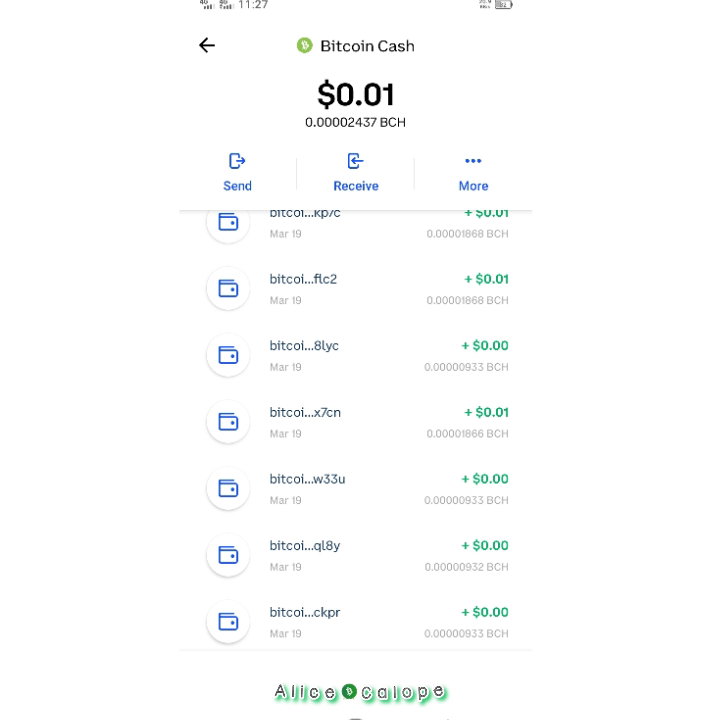View the bitcoi...ql8y transaction

pyautogui.click(x=356, y=556)
